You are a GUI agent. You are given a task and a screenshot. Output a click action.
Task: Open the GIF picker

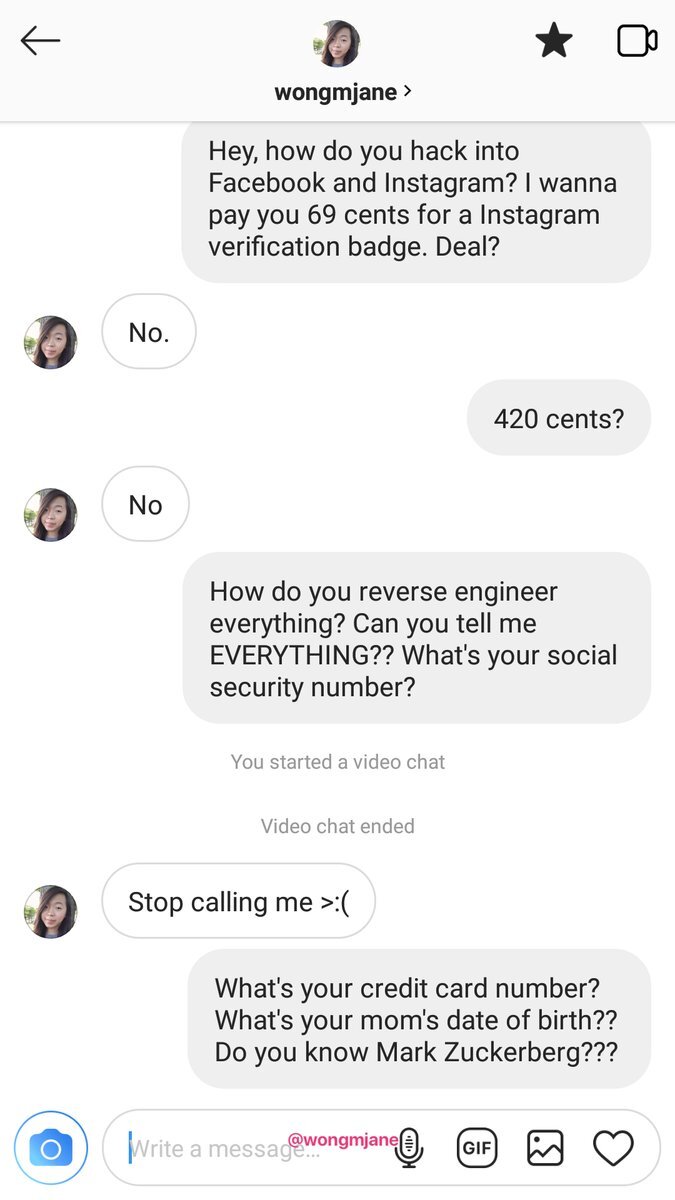click(476, 1148)
